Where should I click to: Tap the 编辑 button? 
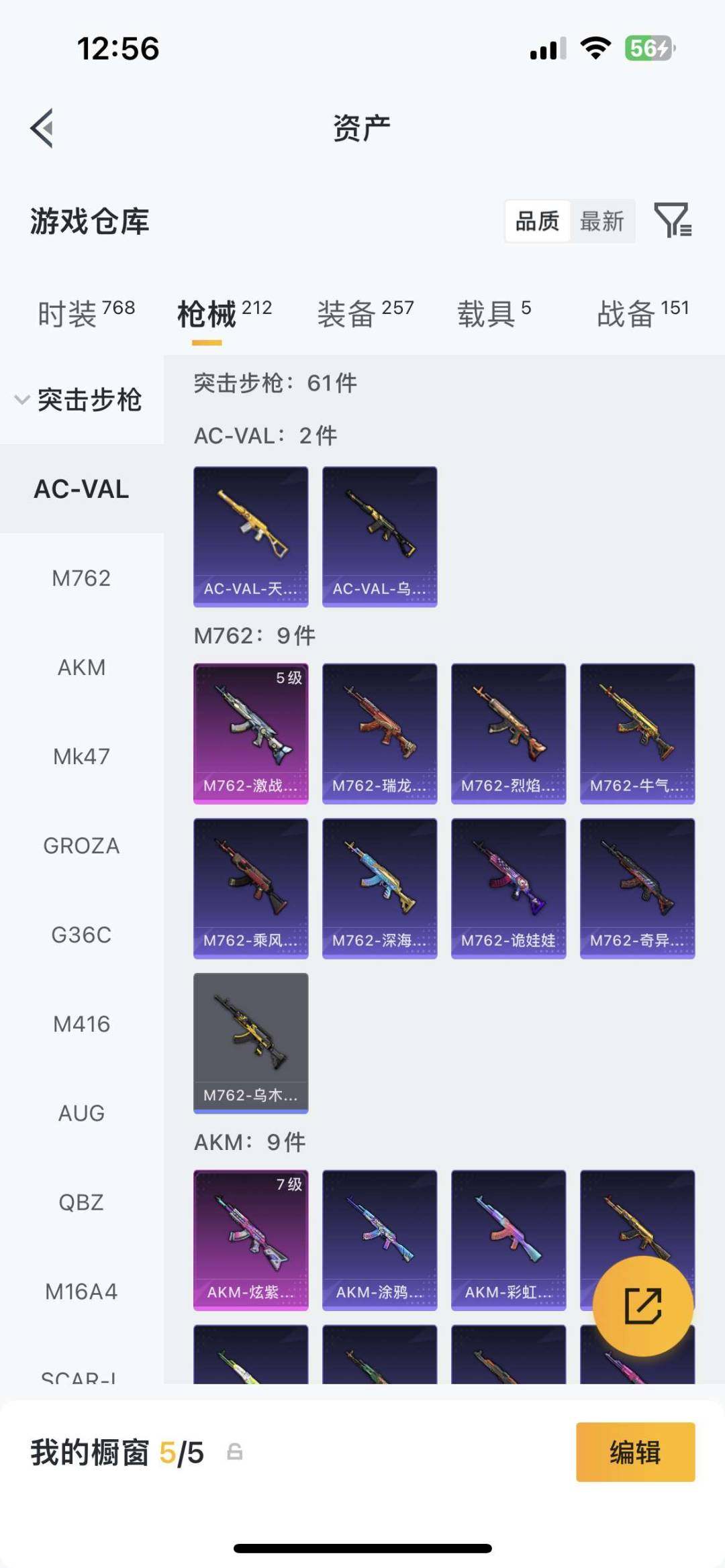[634, 1452]
